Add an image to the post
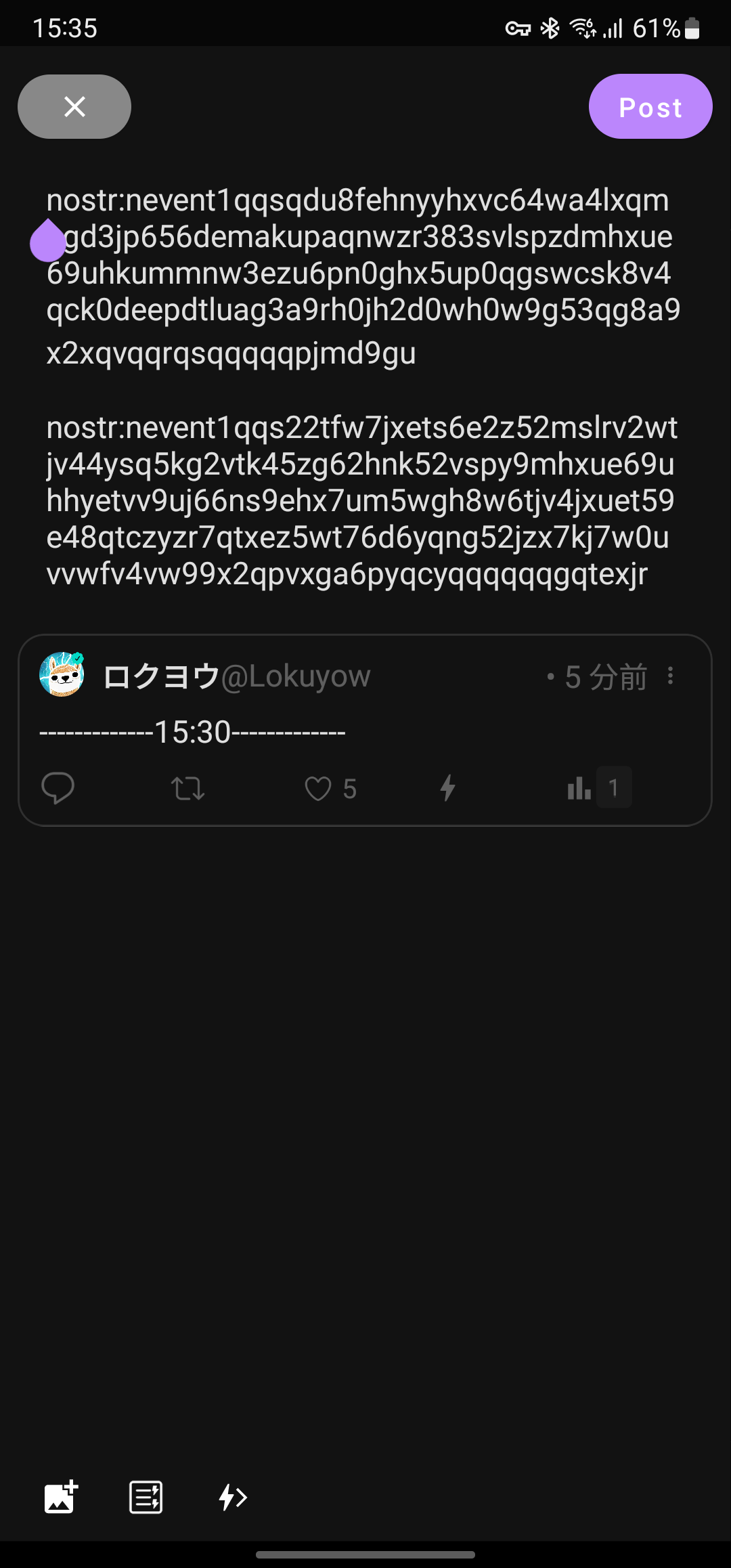731x1568 pixels. (x=61, y=1497)
